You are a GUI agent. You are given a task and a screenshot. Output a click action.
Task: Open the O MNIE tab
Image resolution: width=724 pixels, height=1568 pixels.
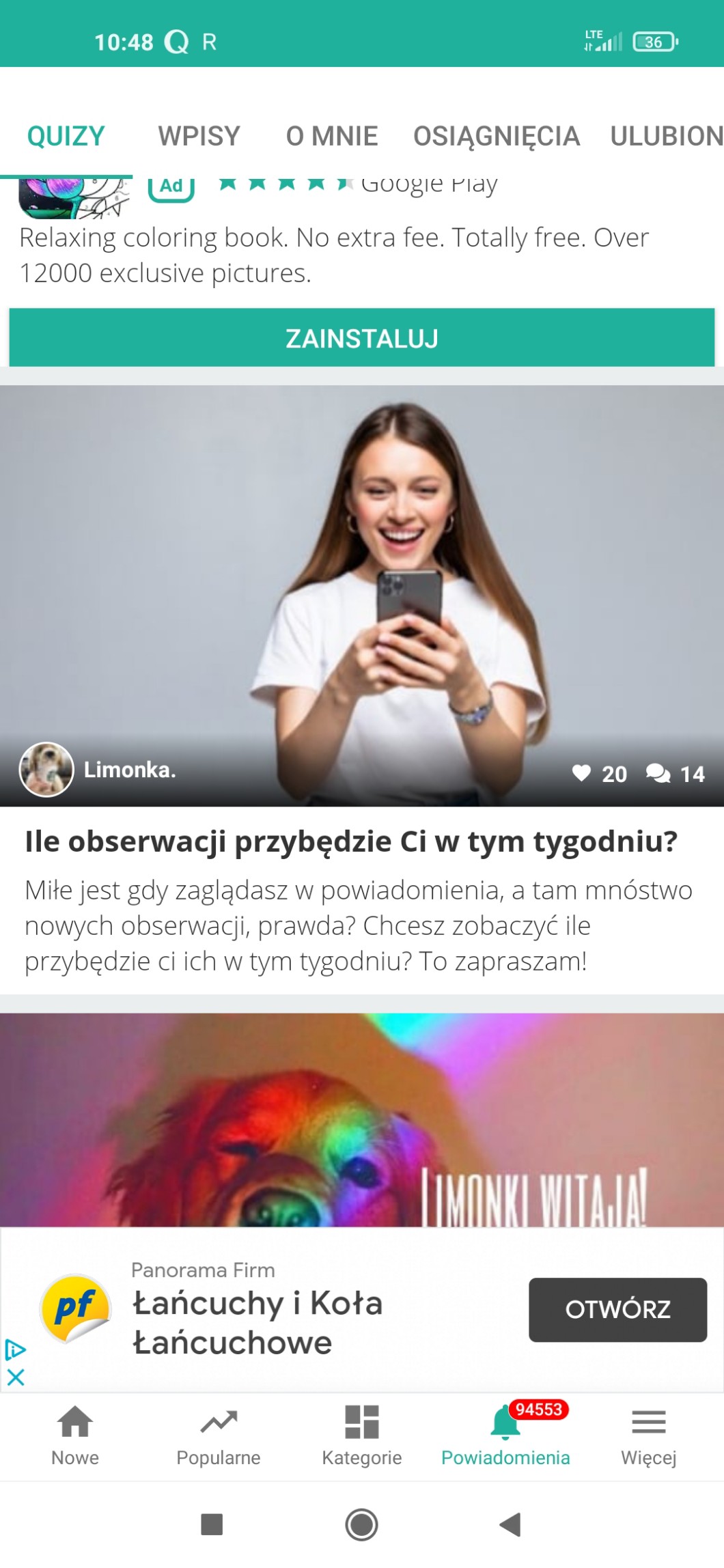(x=332, y=136)
